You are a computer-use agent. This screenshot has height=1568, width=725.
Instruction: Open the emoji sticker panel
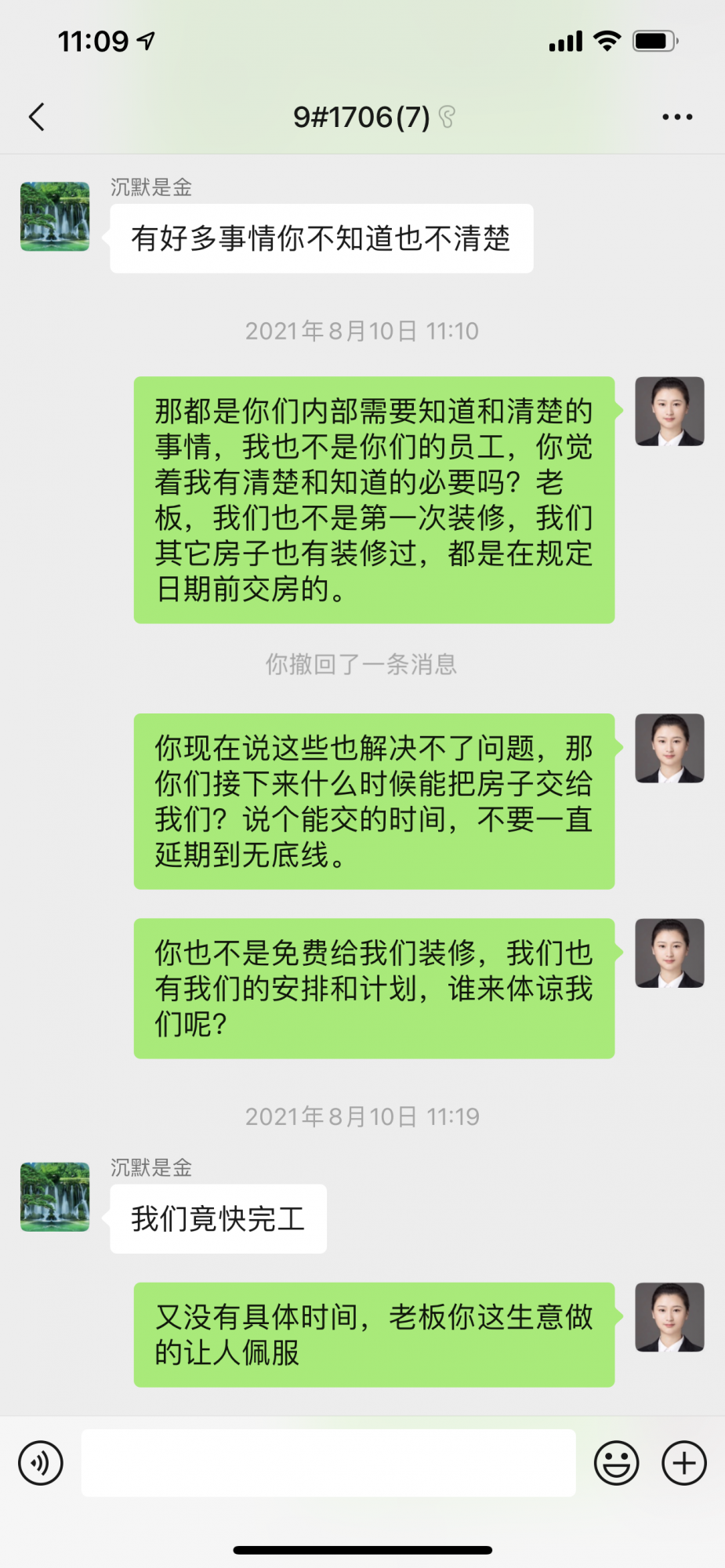point(616,1463)
